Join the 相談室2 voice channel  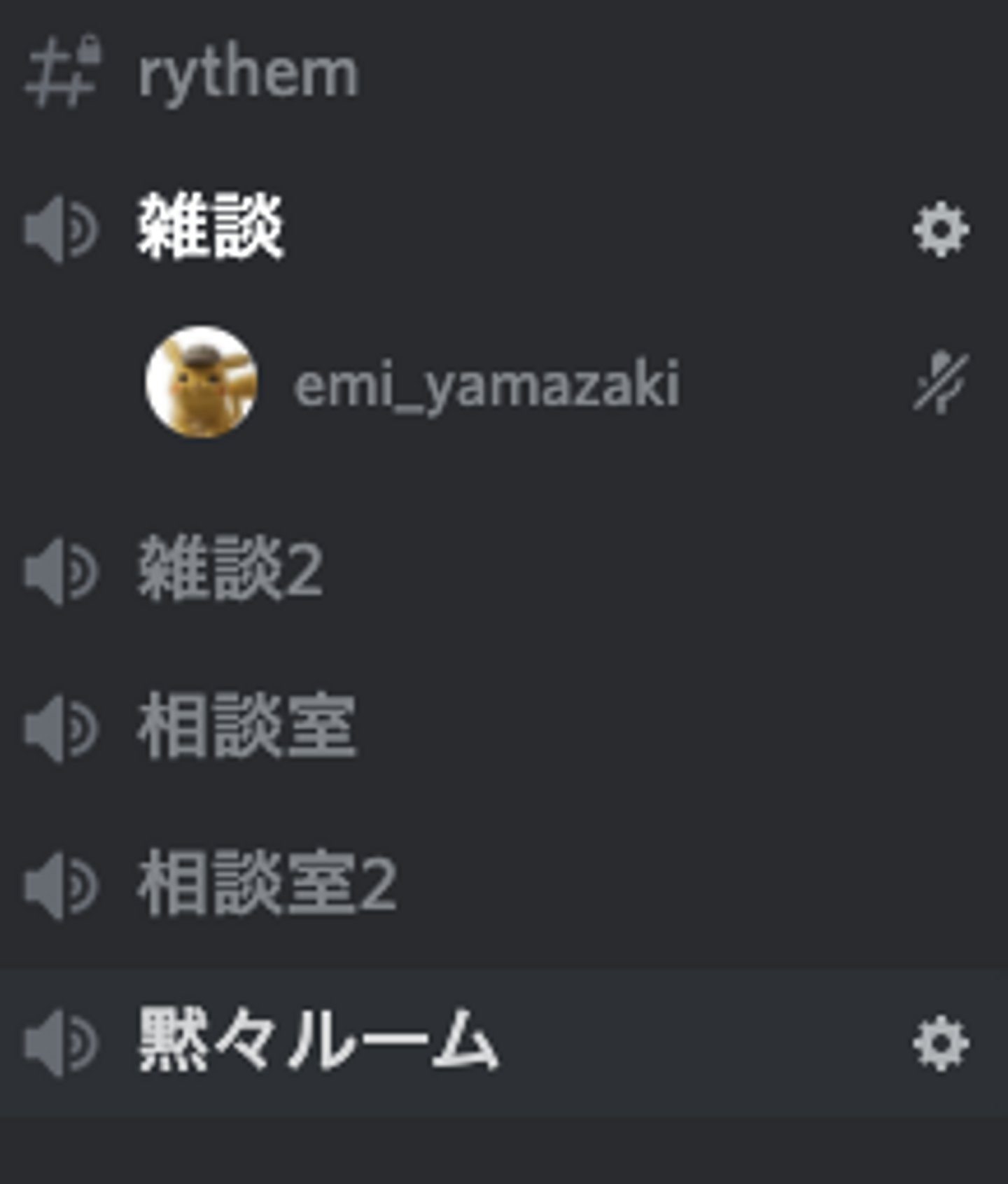coord(266,884)
